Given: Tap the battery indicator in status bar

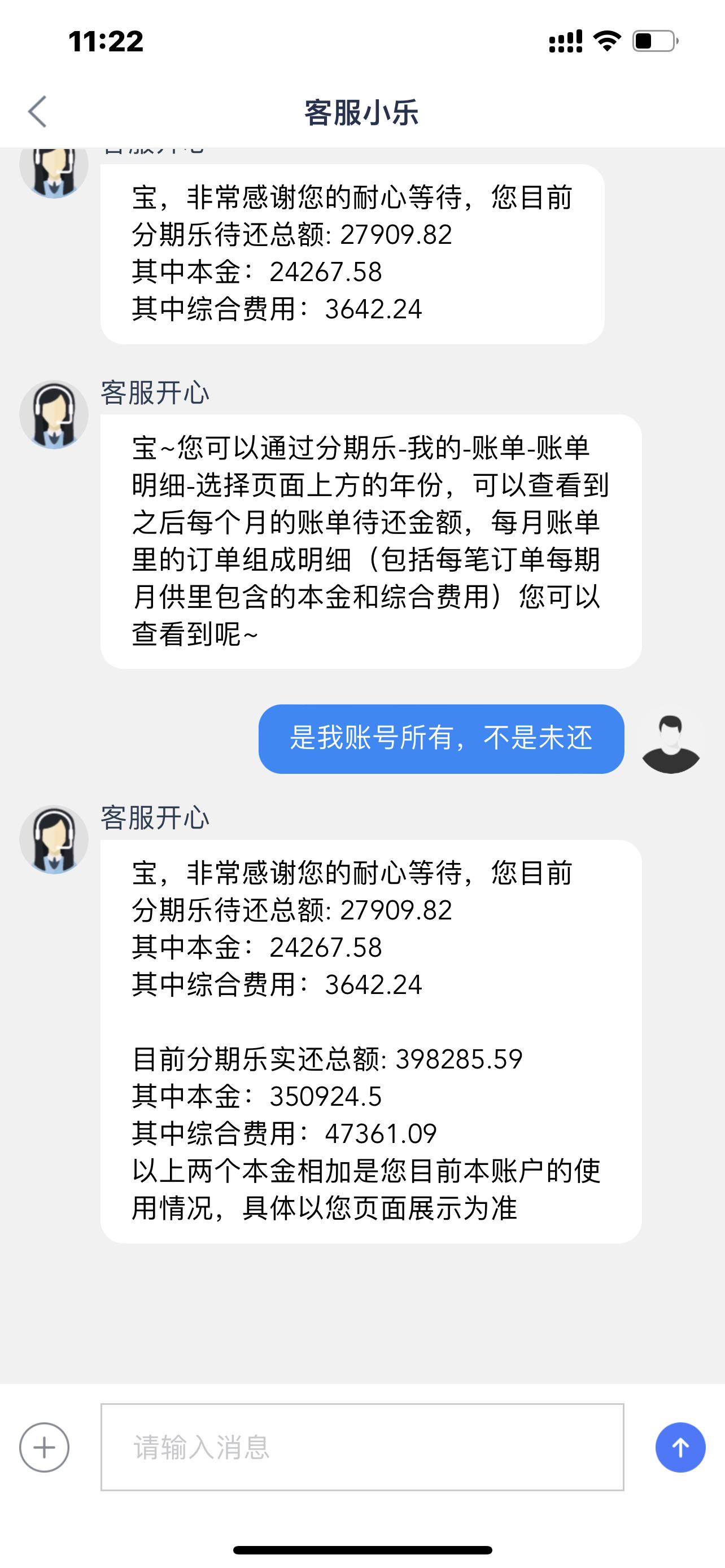Looking at the screenshot, I should (x=652, y=40).
